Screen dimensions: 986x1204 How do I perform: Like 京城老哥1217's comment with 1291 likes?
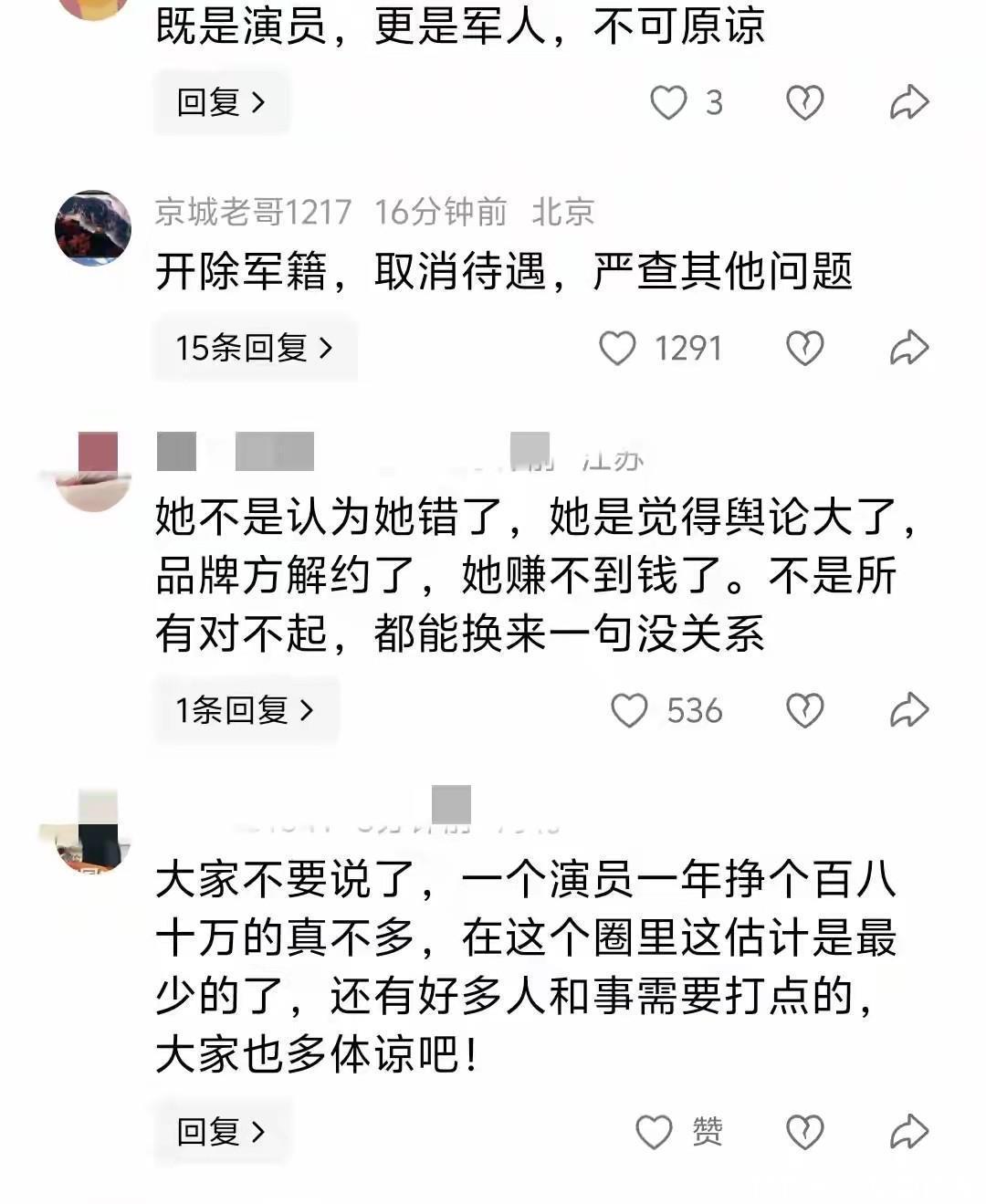(617, 348)
